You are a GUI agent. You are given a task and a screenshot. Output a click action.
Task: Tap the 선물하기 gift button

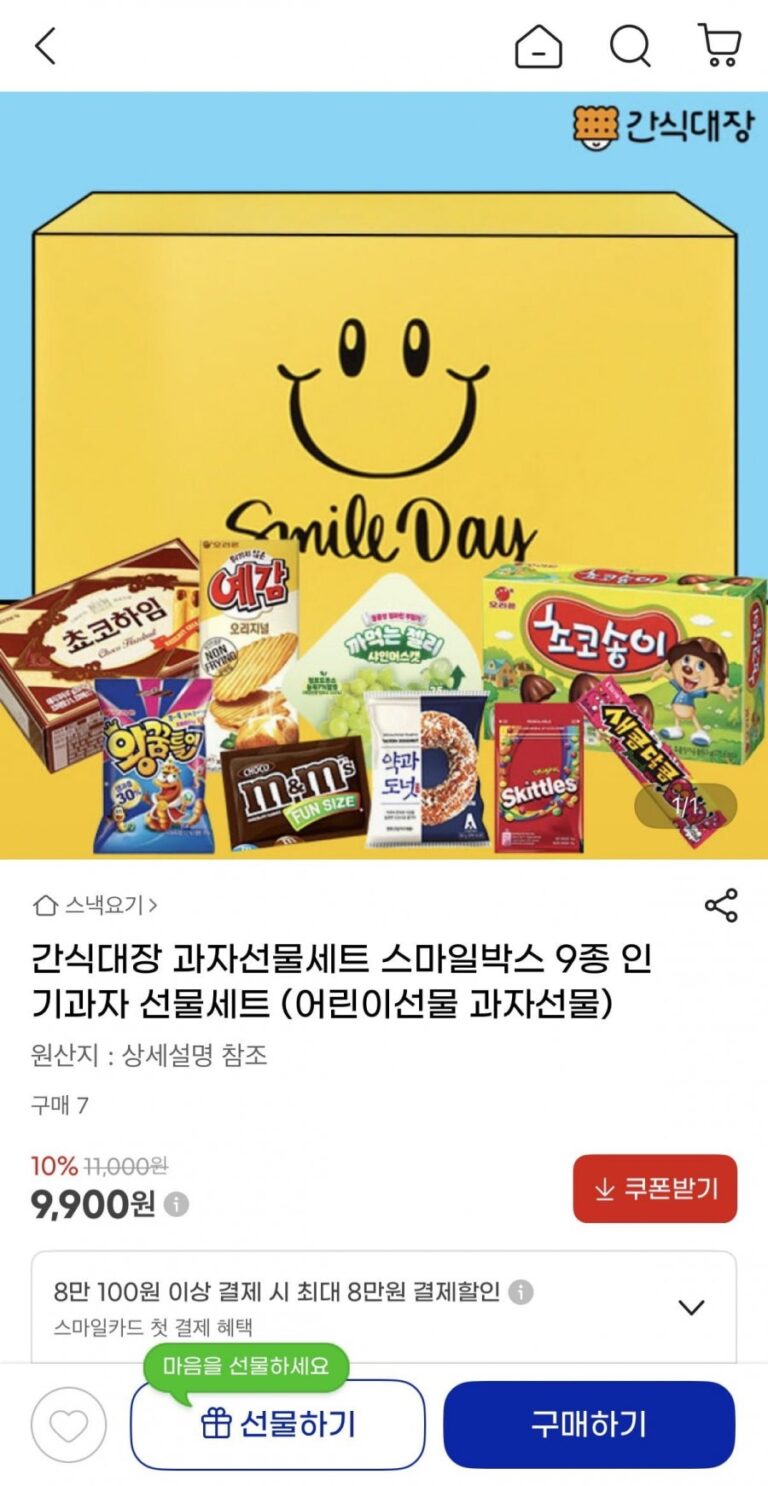[278, 1425]
